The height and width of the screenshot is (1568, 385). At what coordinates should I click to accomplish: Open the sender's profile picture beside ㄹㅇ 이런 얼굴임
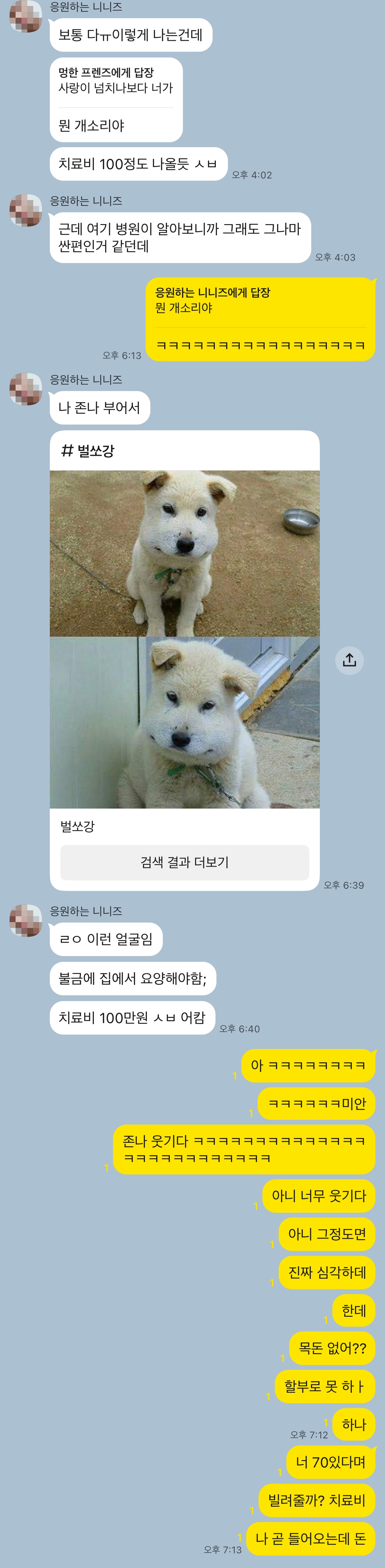(26, 920)
